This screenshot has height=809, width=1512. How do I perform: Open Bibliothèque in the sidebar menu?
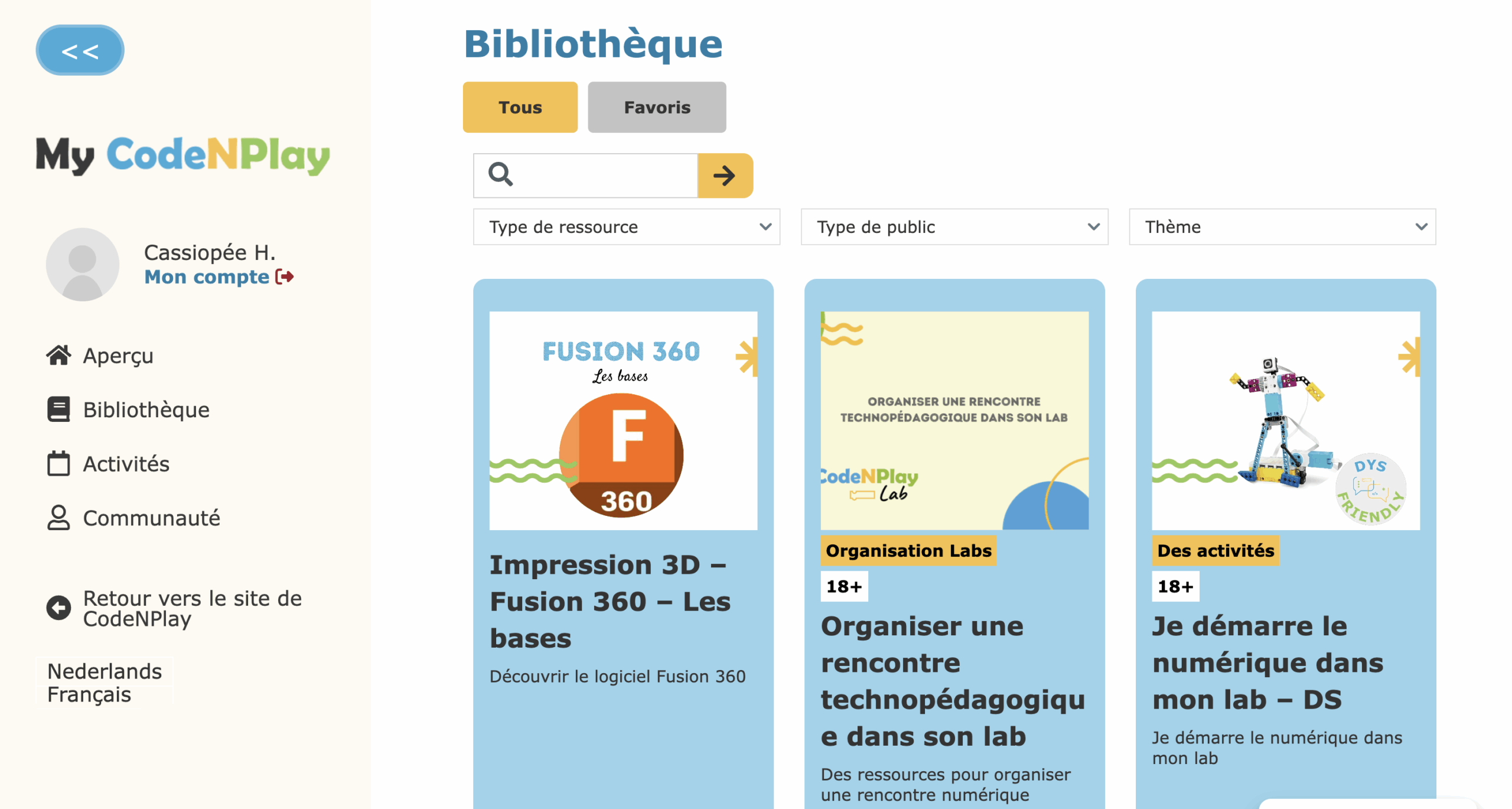tap(145, 410)
